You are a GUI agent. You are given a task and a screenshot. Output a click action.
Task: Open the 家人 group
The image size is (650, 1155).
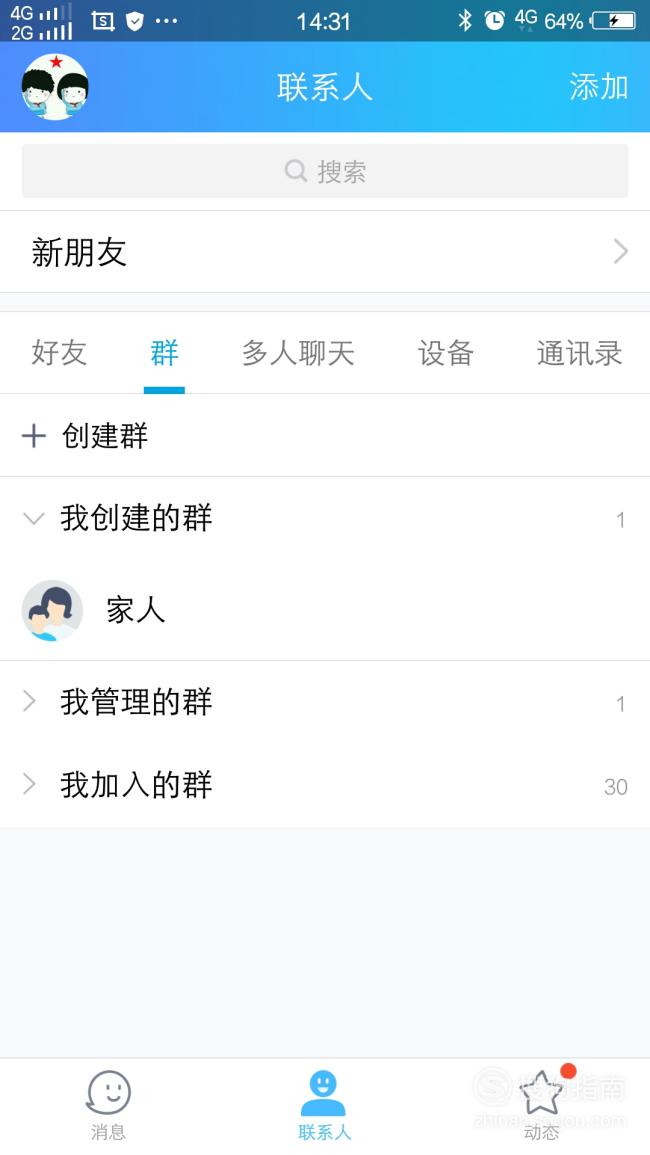point(325,610)
